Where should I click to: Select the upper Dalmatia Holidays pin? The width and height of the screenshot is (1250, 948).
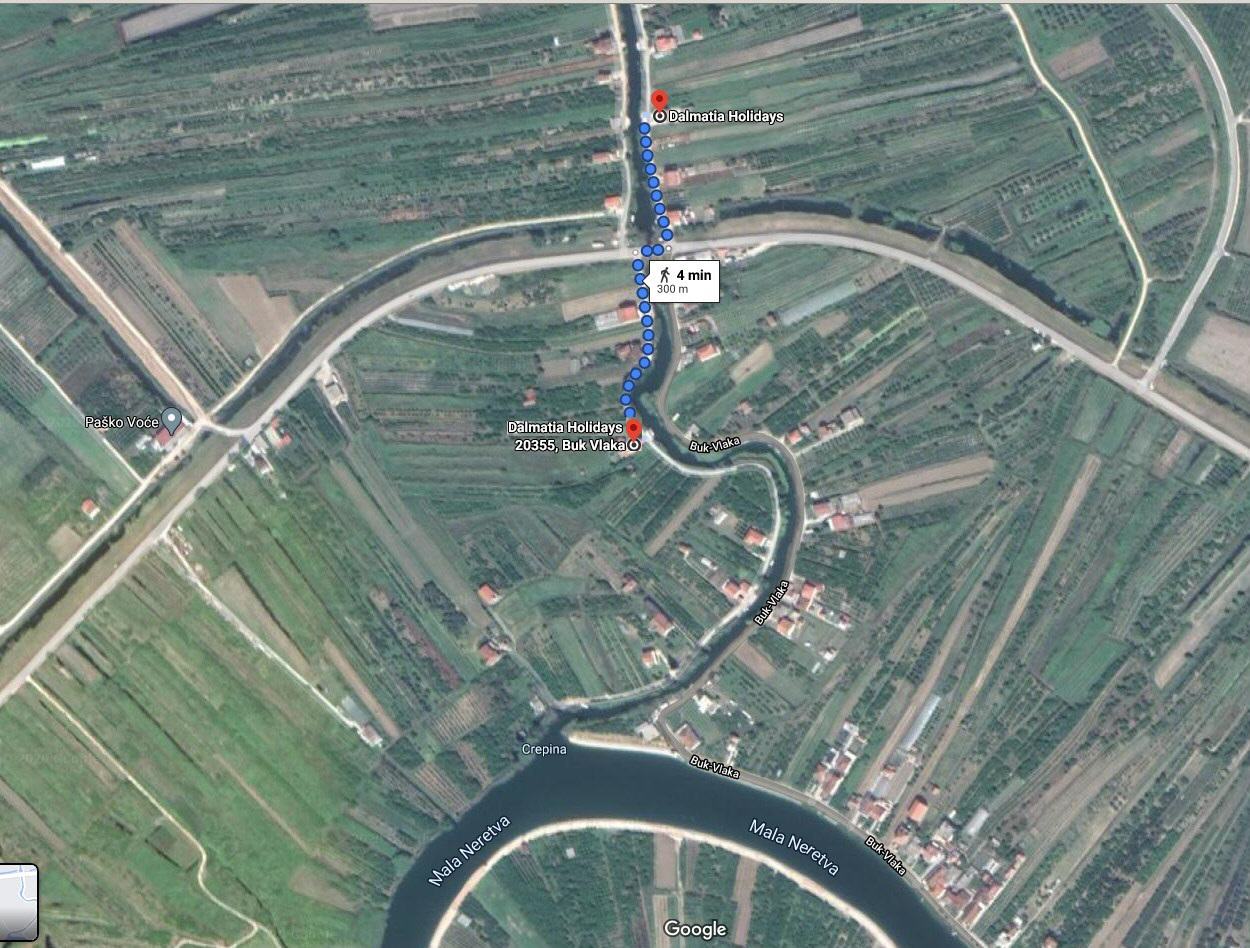click(x=658, y=101)
